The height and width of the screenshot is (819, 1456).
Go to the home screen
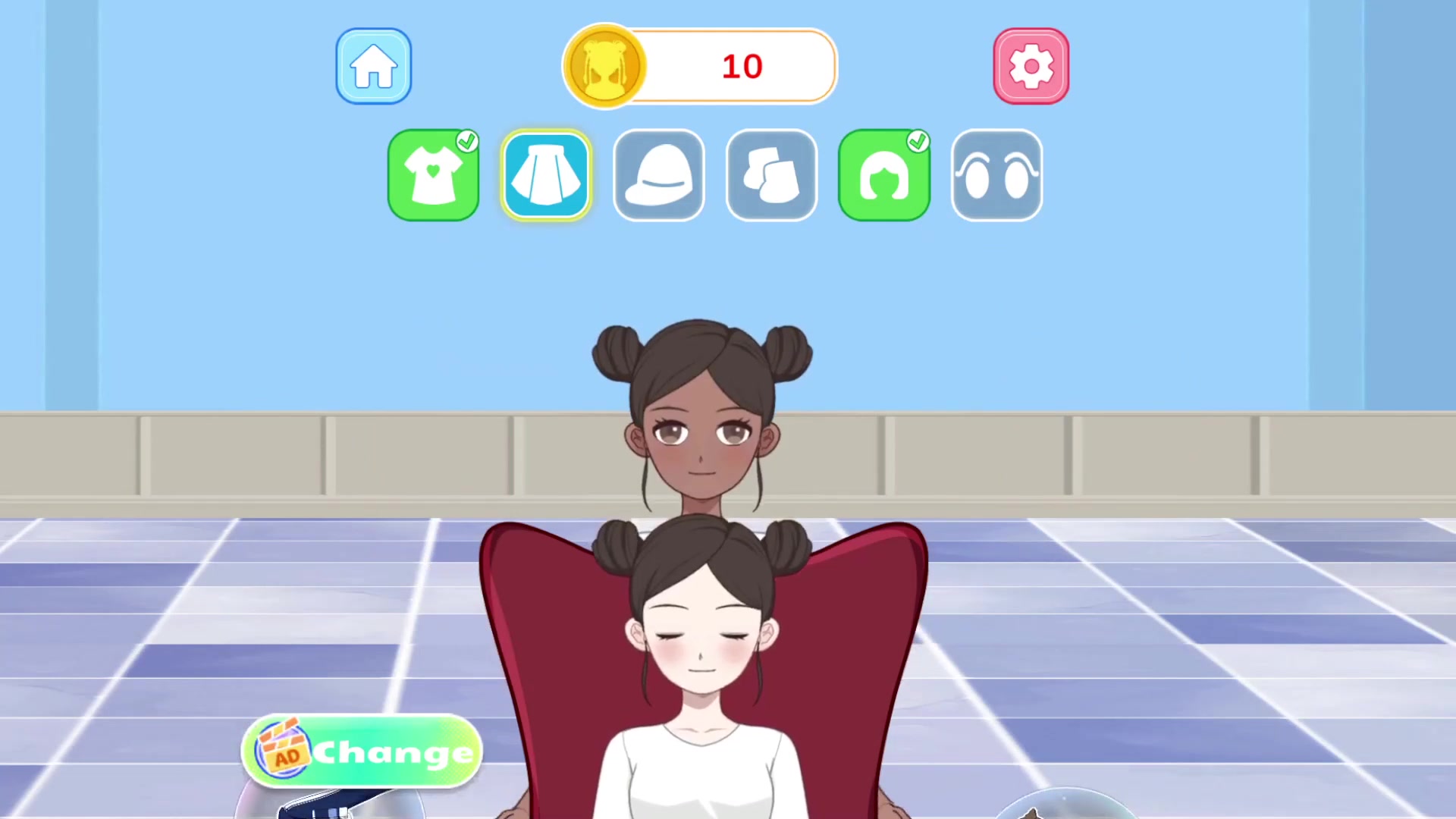(373, 66)
